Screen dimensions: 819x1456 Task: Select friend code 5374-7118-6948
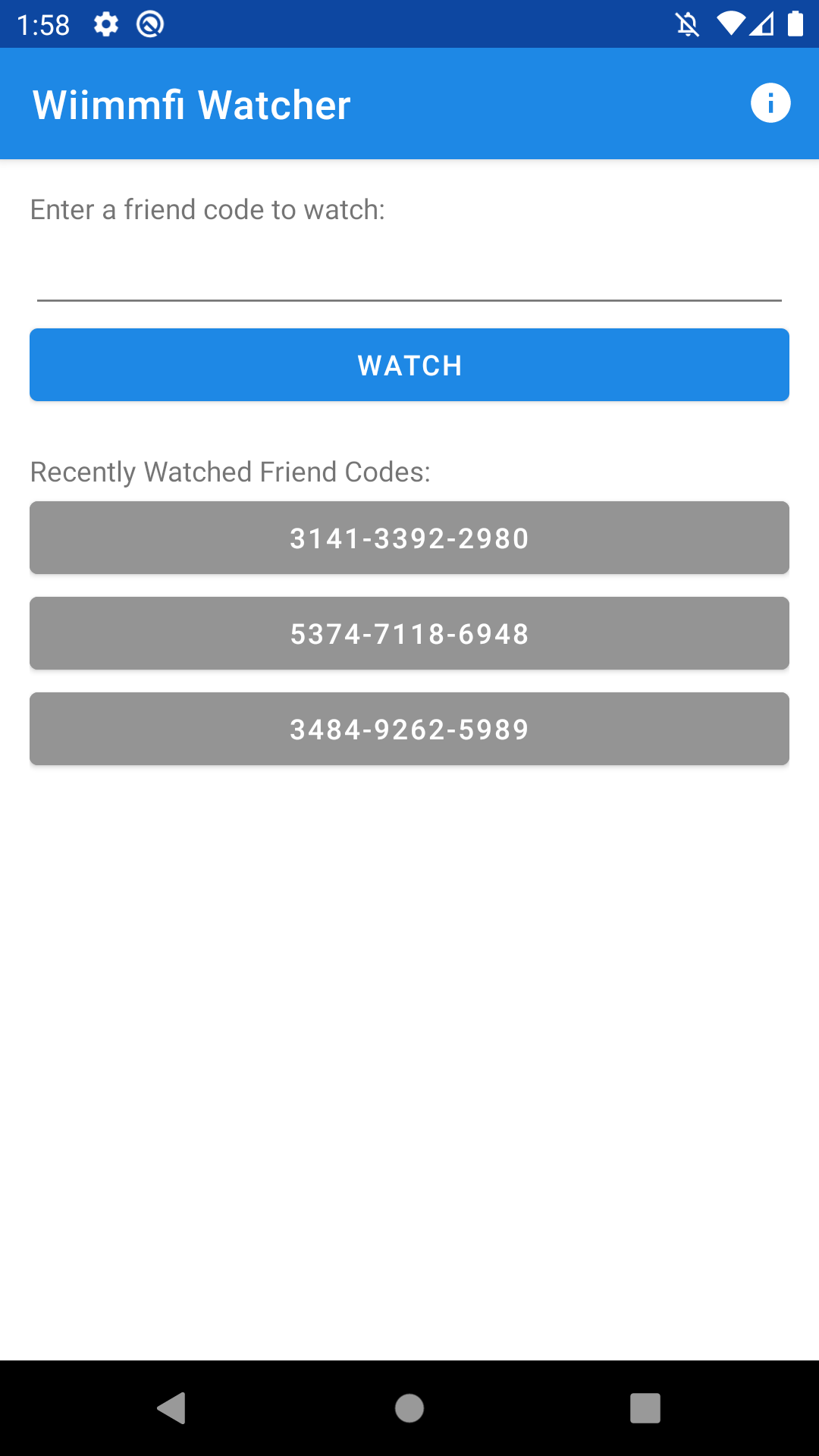coord(409,633)
